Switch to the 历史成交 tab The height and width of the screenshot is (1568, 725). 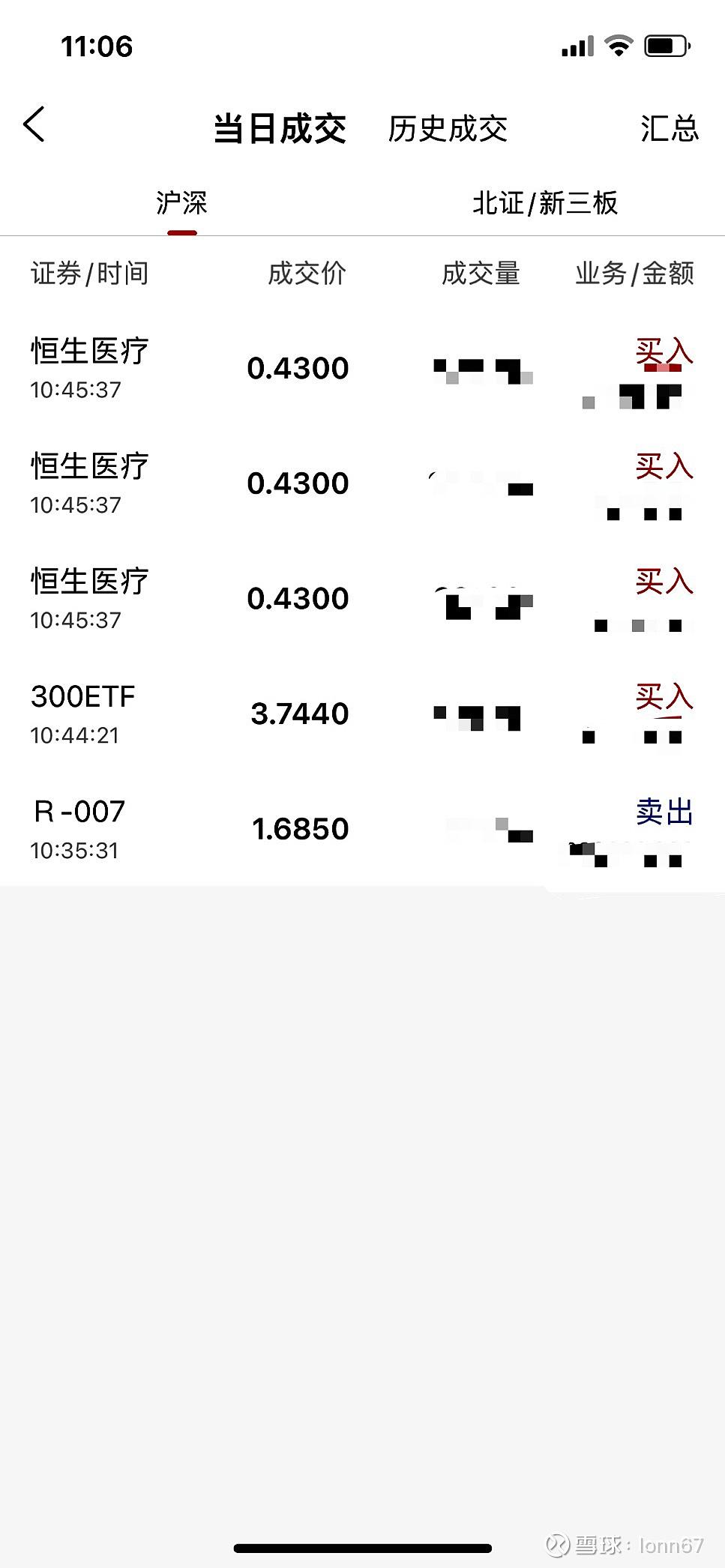[x=448, y=129]
